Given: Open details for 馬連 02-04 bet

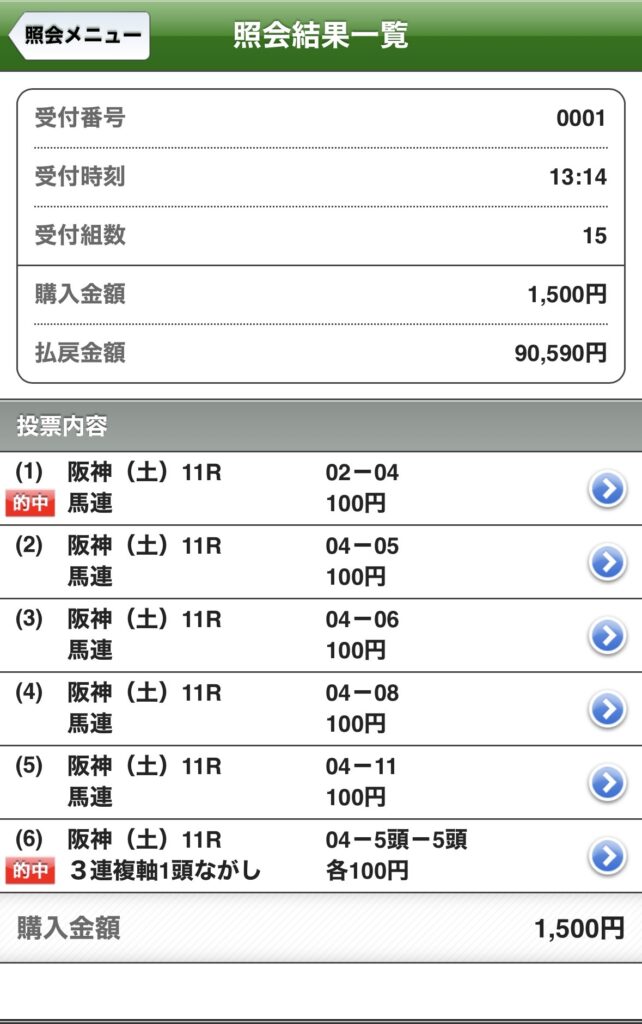Looking at the screenshot, I should pos(606,489).
